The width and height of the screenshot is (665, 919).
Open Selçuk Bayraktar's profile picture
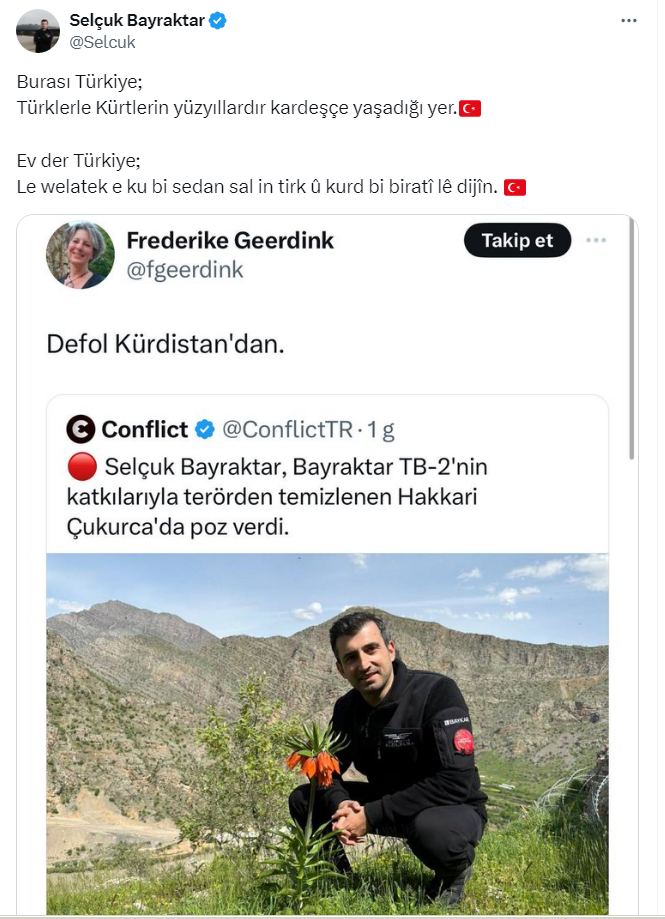(38, 31)
